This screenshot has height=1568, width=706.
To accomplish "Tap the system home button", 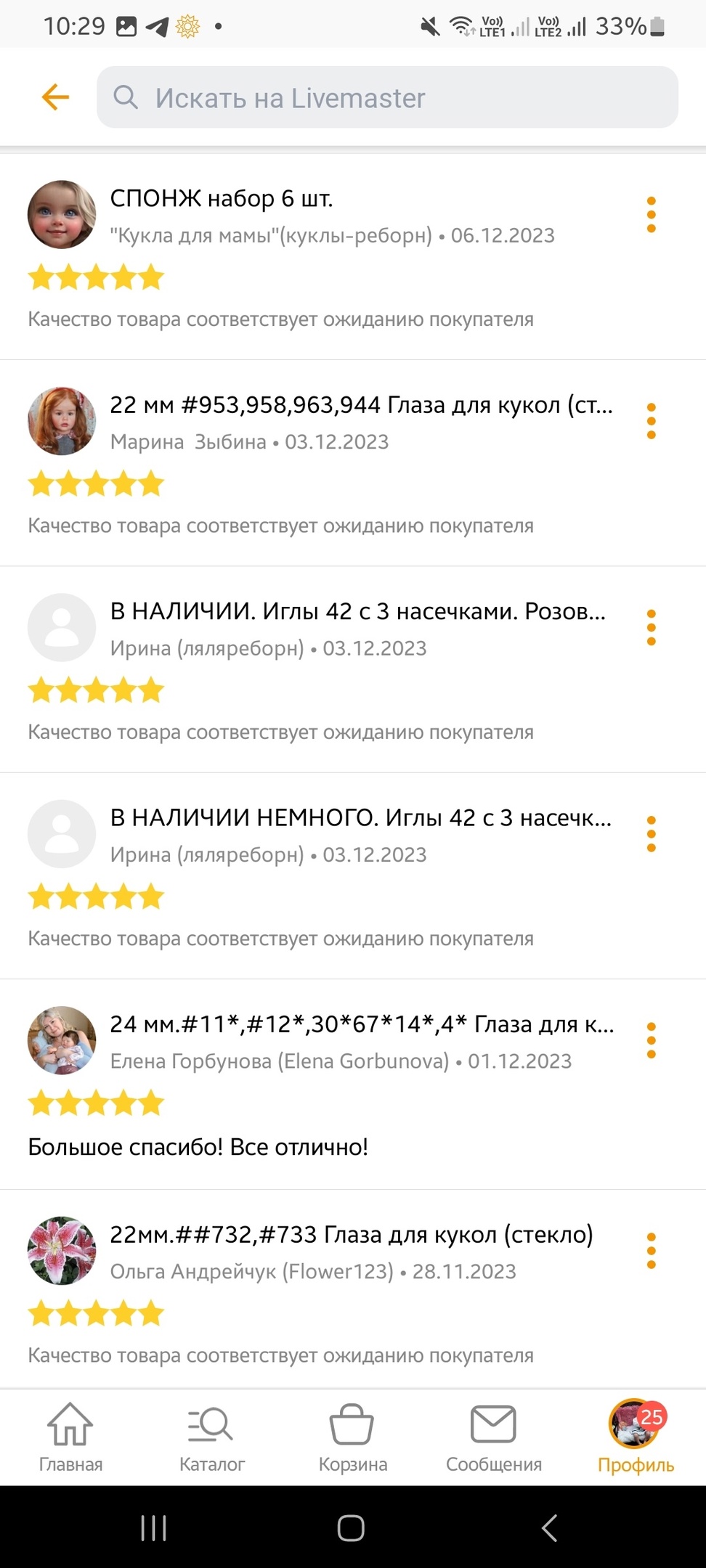I will click(x=351, y=1528).
